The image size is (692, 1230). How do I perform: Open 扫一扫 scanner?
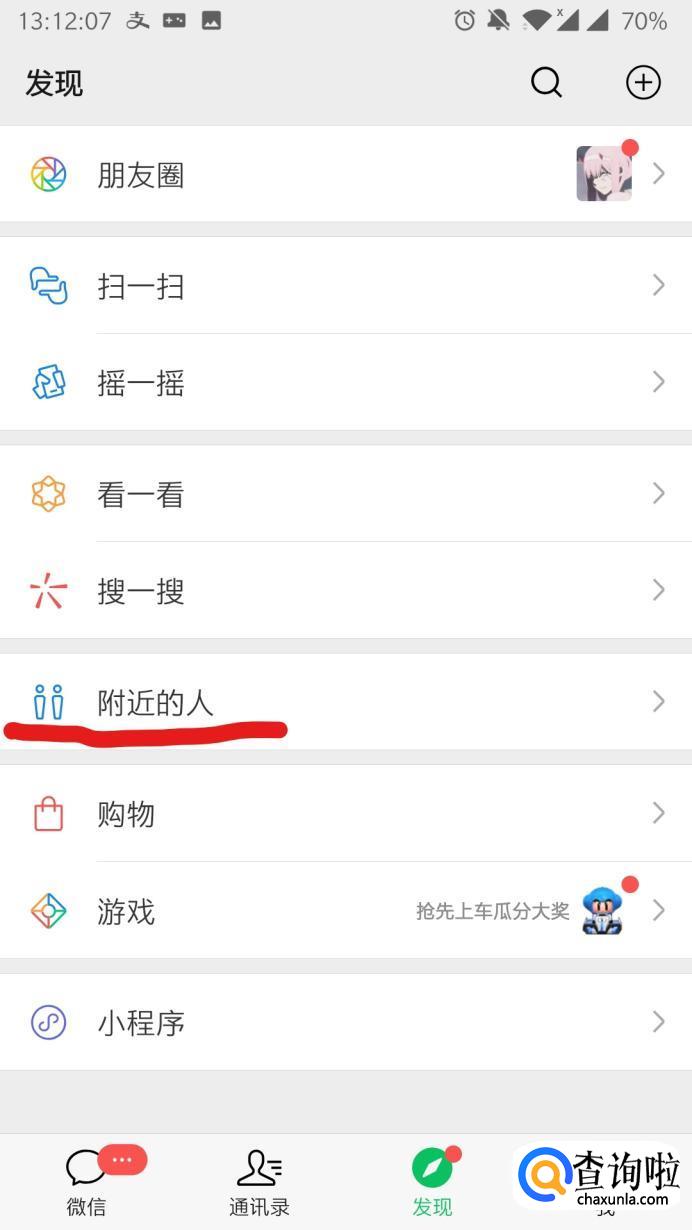140,287
